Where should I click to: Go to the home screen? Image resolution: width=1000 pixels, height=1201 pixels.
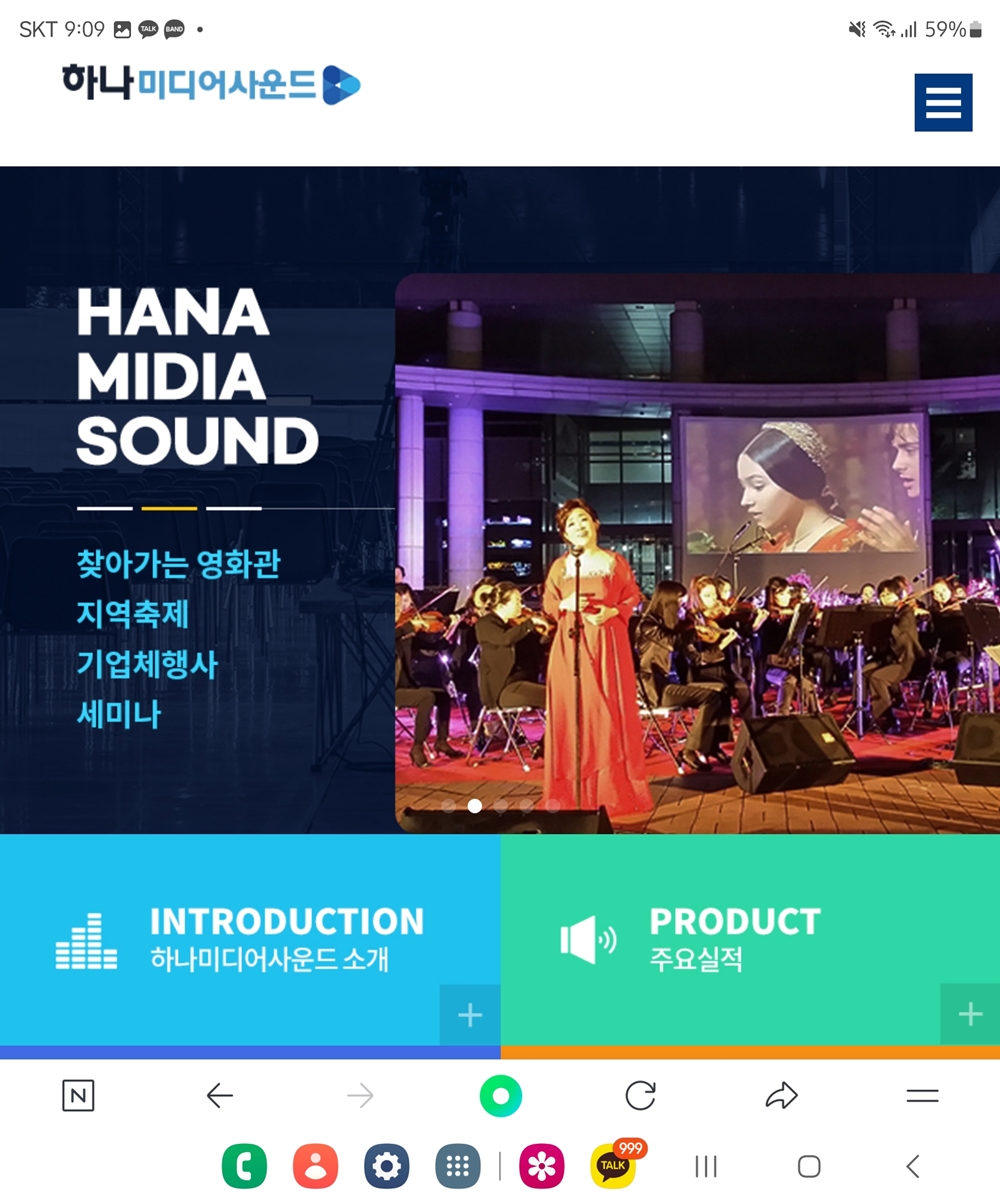pos(809,1166)
